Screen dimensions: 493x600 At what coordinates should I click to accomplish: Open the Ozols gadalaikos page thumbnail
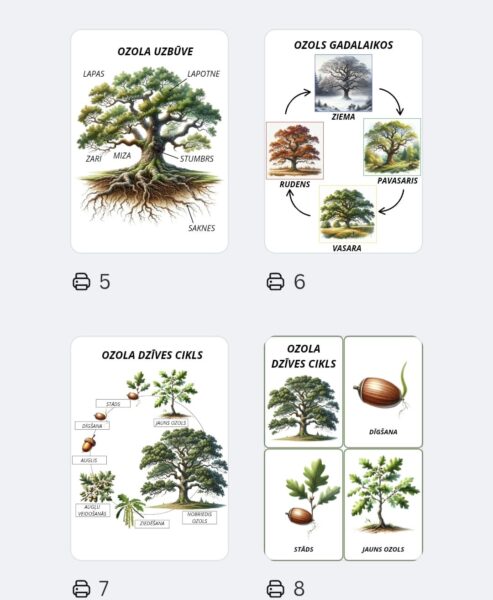point(343,141)
